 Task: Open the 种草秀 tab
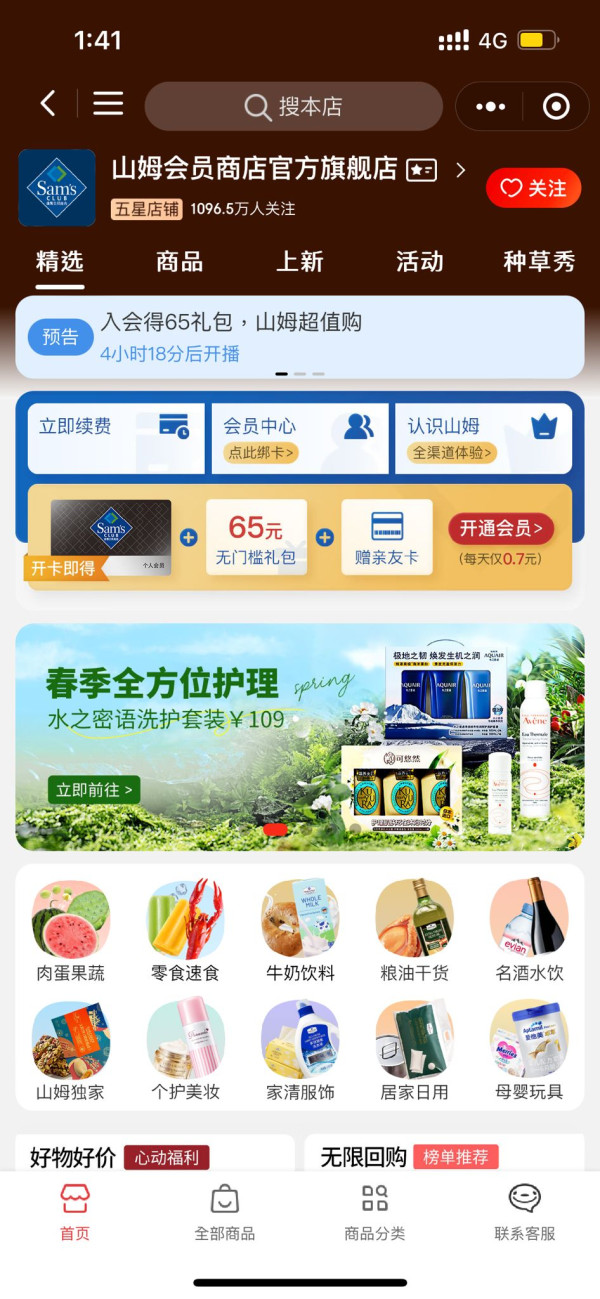[540, 262]
